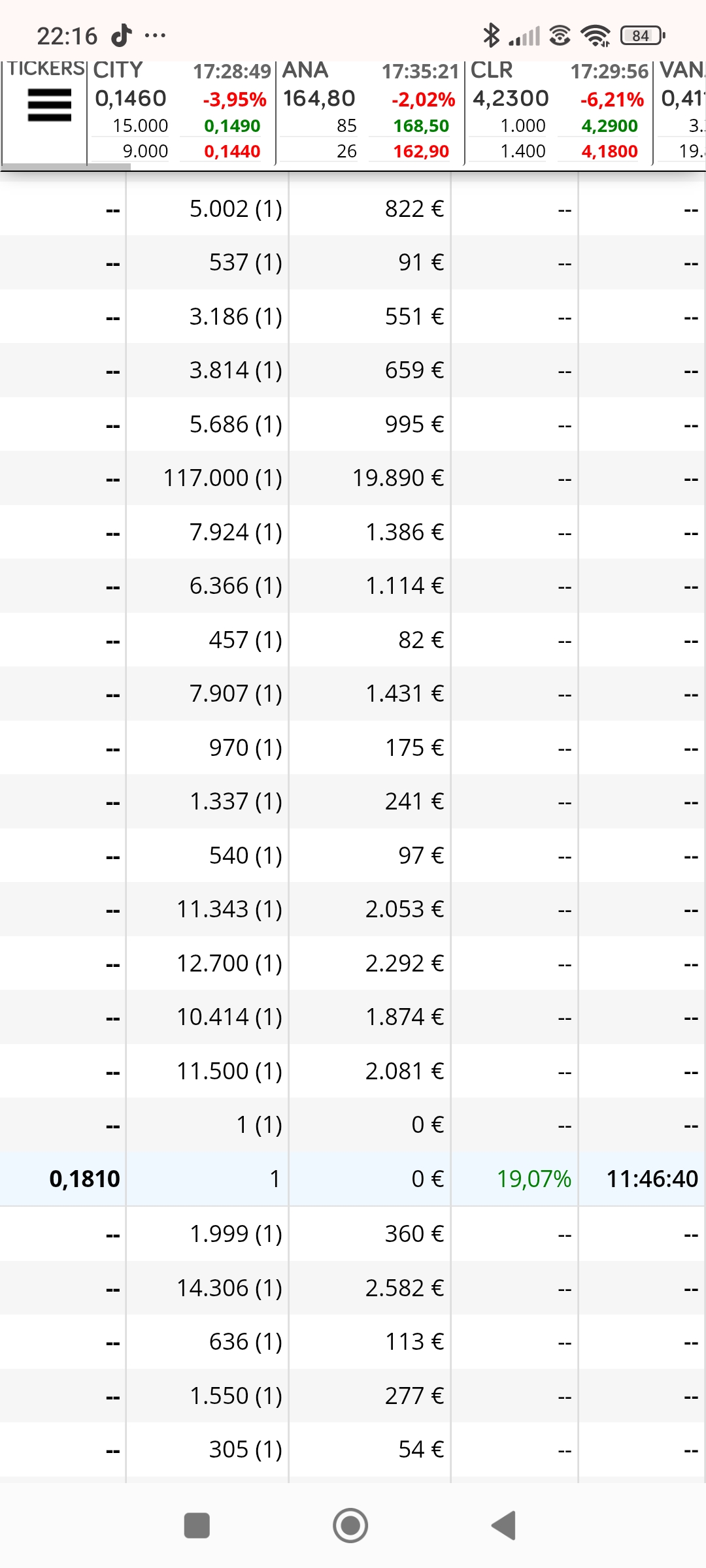Open the TICKERS hamburger menu
The width and height of the screenshot is (706, 1568).
tap(49, 106)
